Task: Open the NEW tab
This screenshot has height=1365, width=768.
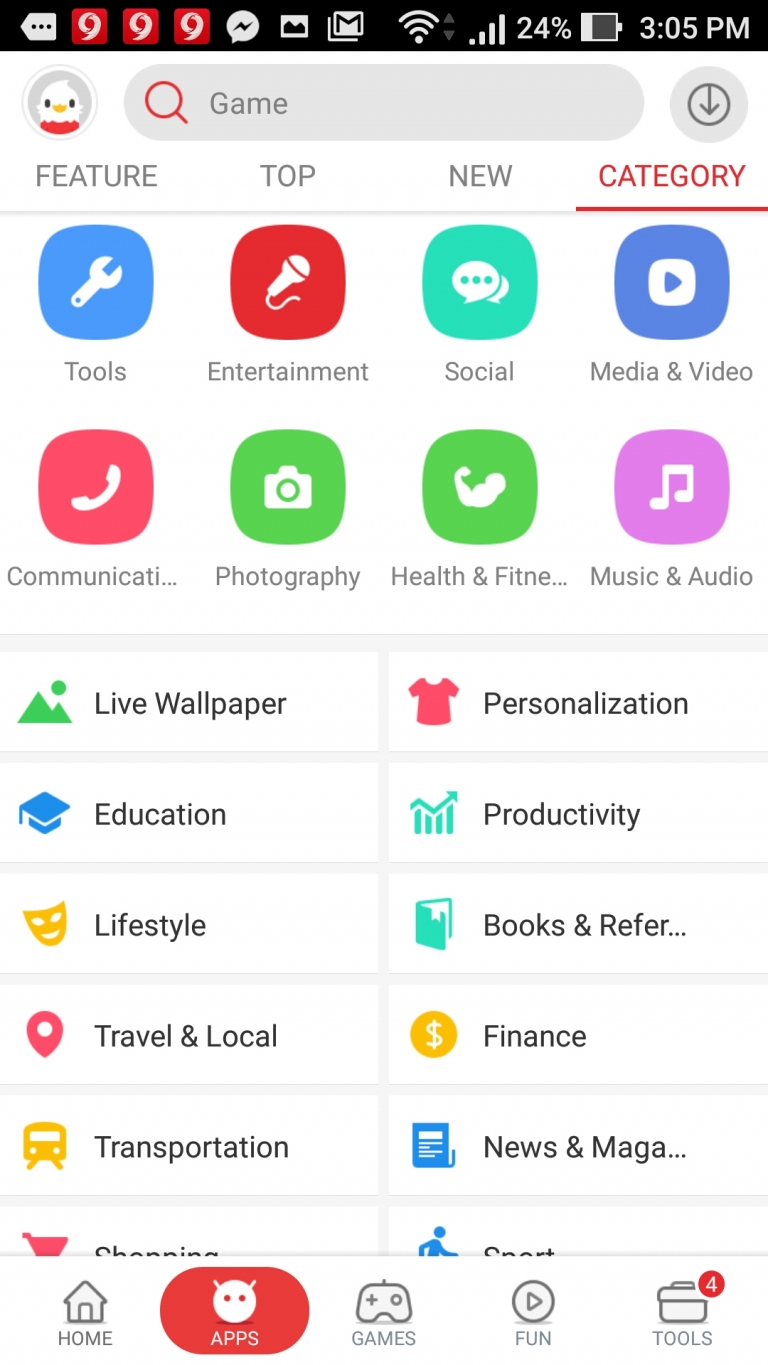Action: [480, 176]
